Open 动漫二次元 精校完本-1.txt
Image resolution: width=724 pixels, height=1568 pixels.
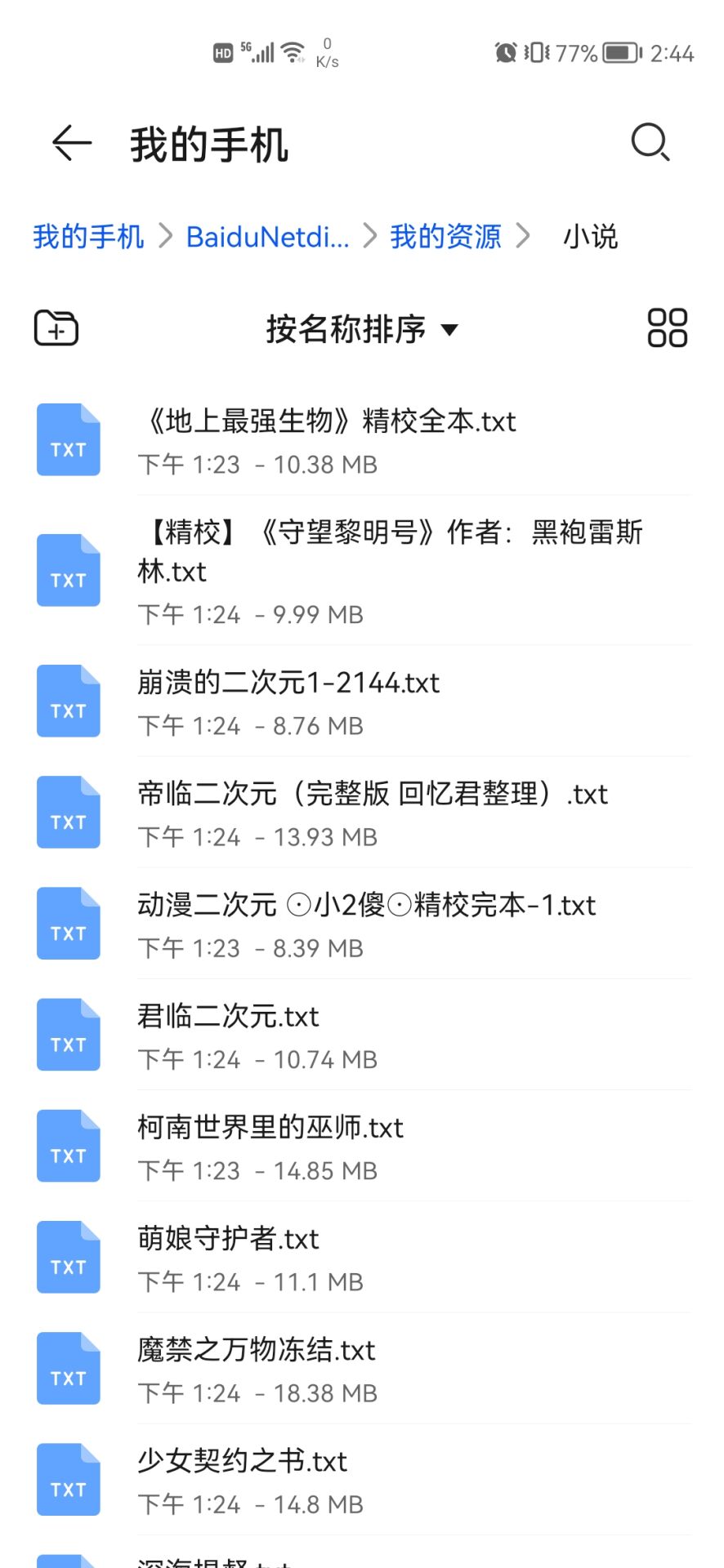click(366, 924)
